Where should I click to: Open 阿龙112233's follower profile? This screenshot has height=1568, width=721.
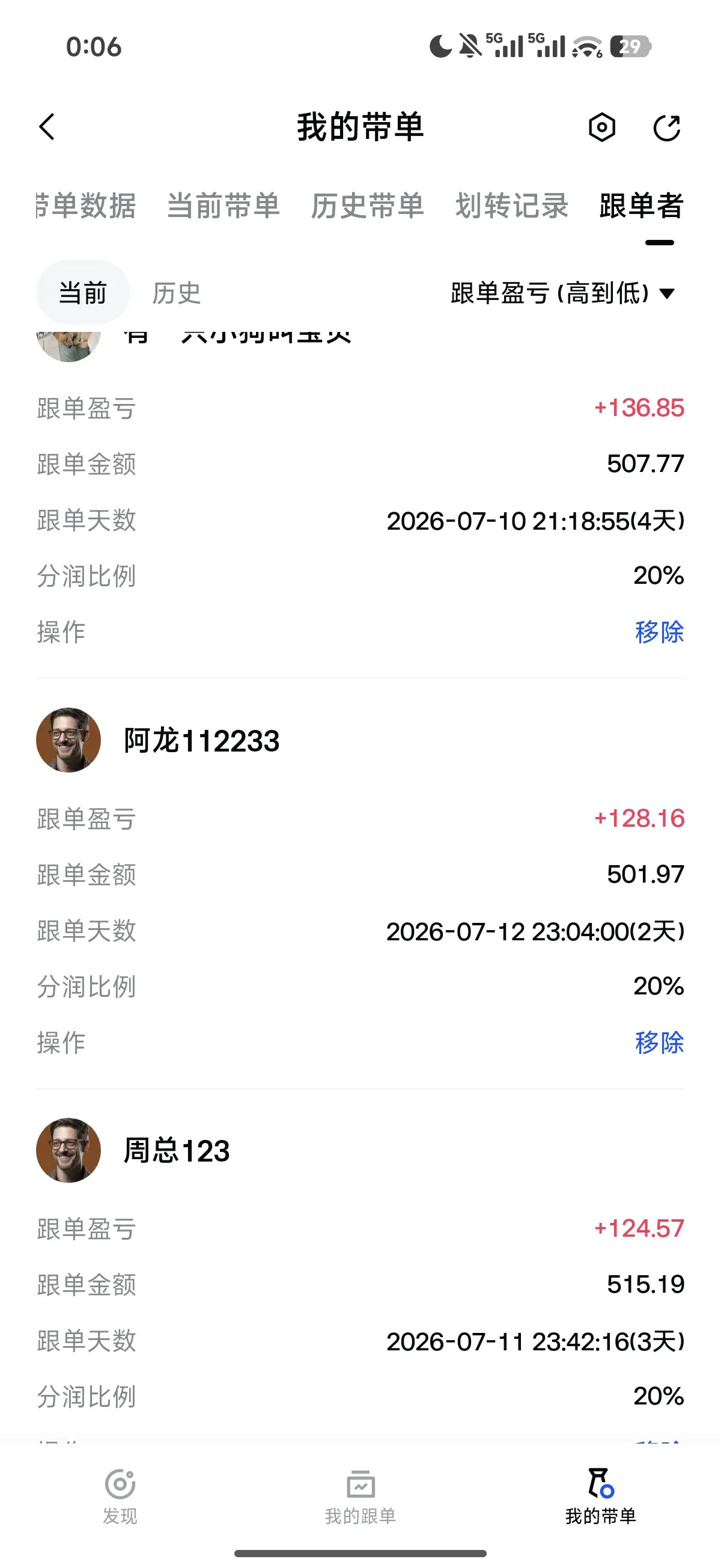158,740
